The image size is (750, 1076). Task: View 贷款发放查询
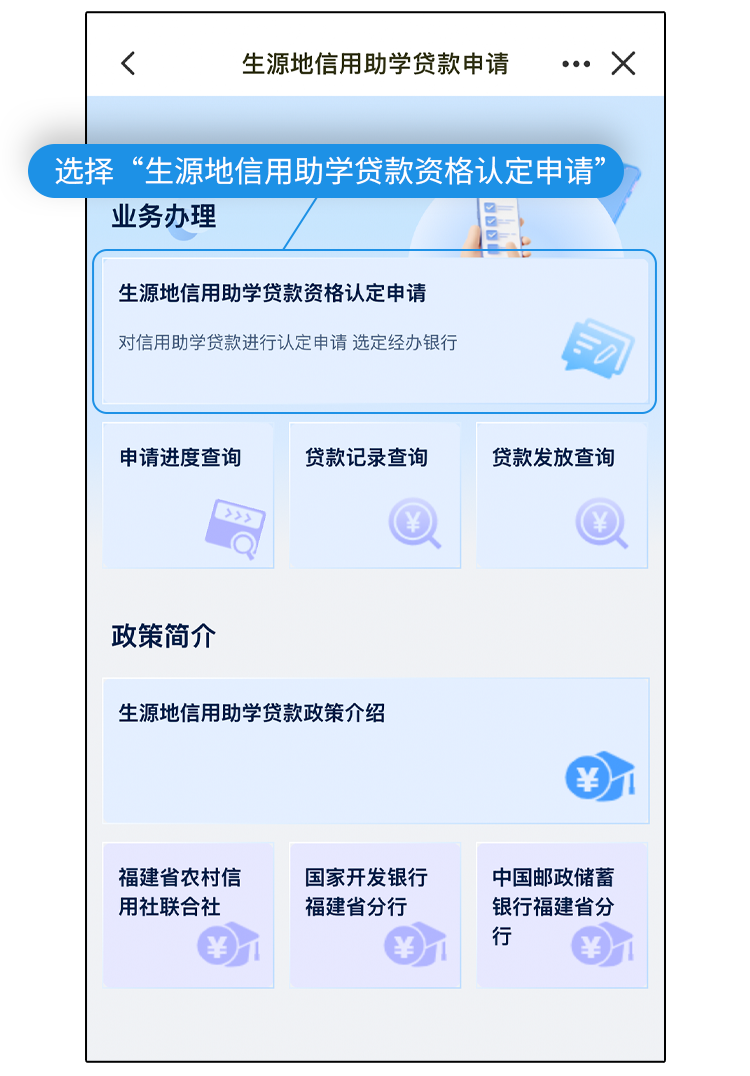coord(561,496)
